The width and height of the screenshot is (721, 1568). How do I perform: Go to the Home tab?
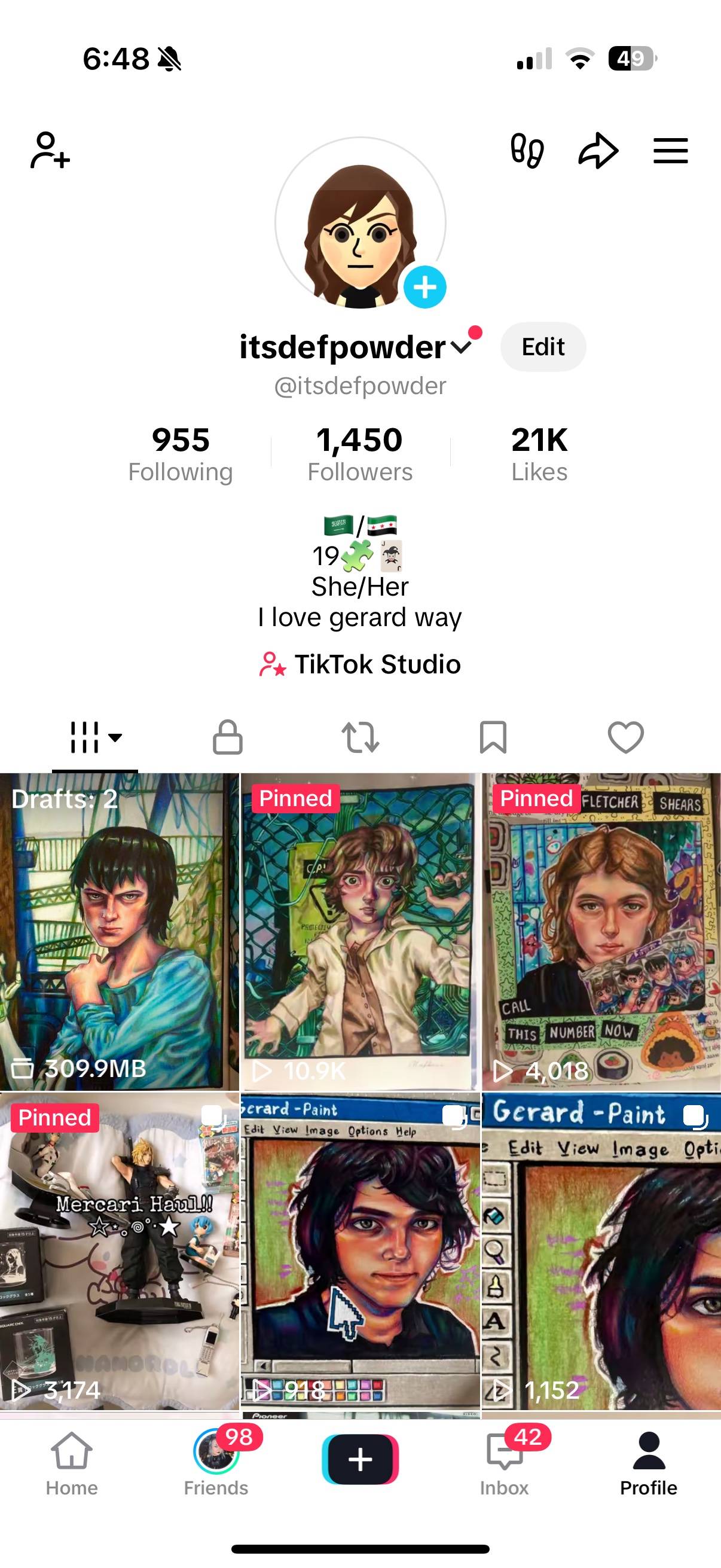tap(72, 1464)
